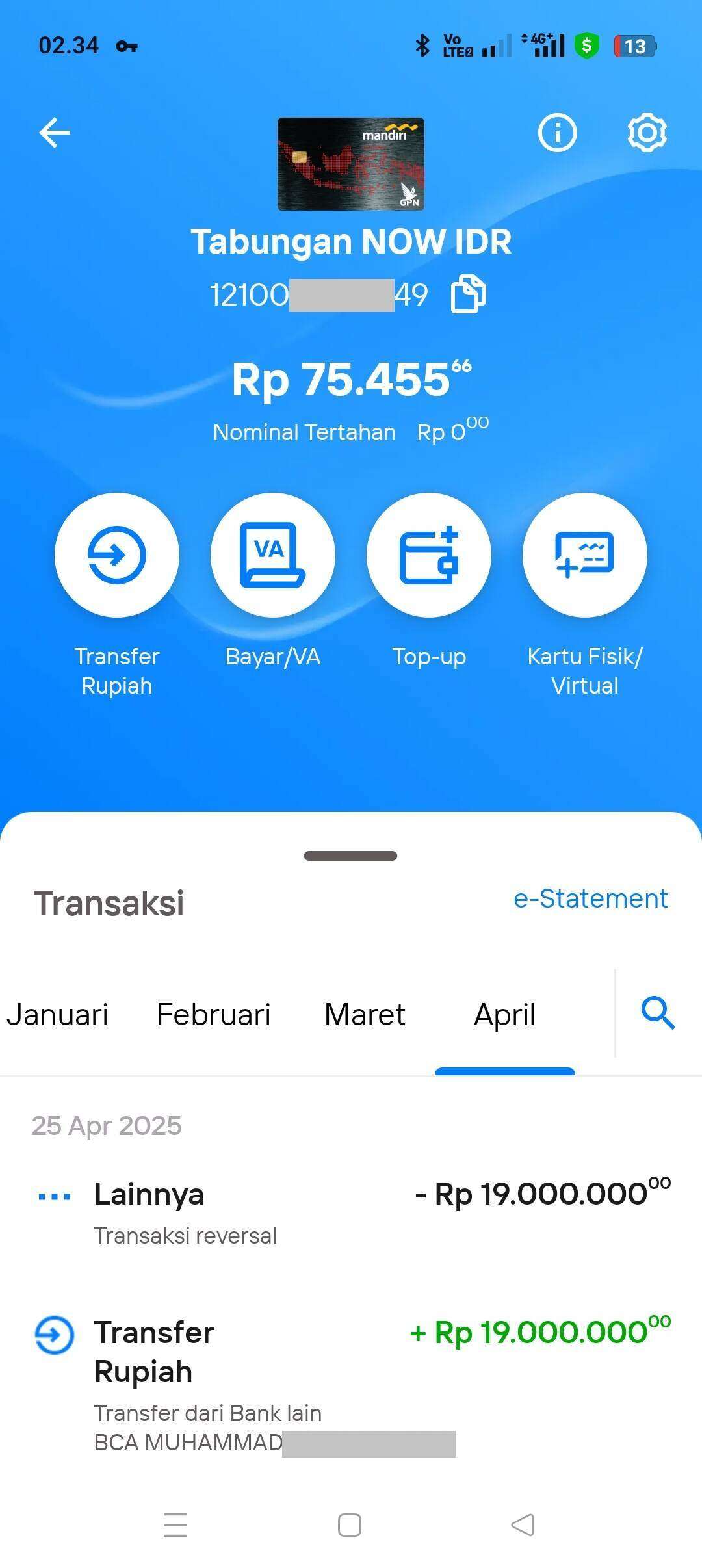Viewport: 702px width, 1568px height.
Task: Select the April tab
Action: click(504, 1014)
